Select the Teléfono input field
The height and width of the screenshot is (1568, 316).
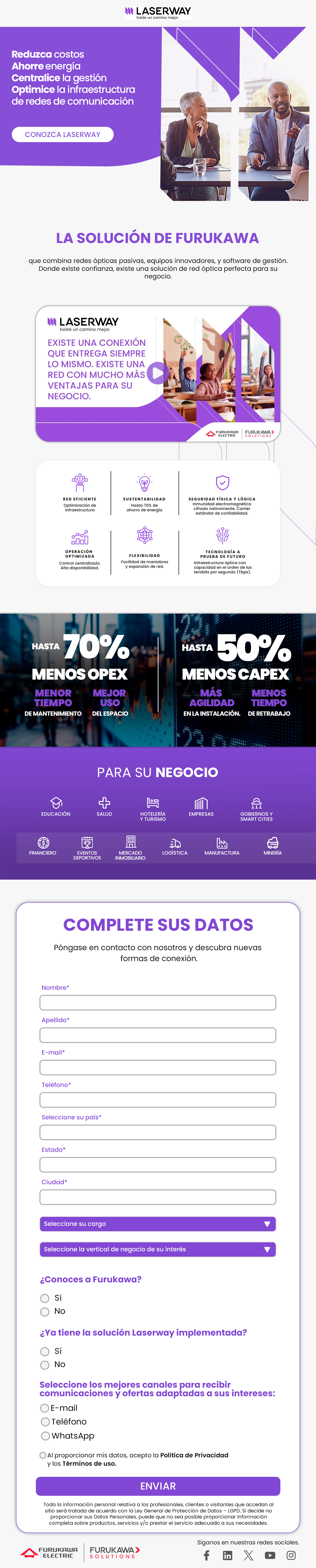coord(158,1099)
